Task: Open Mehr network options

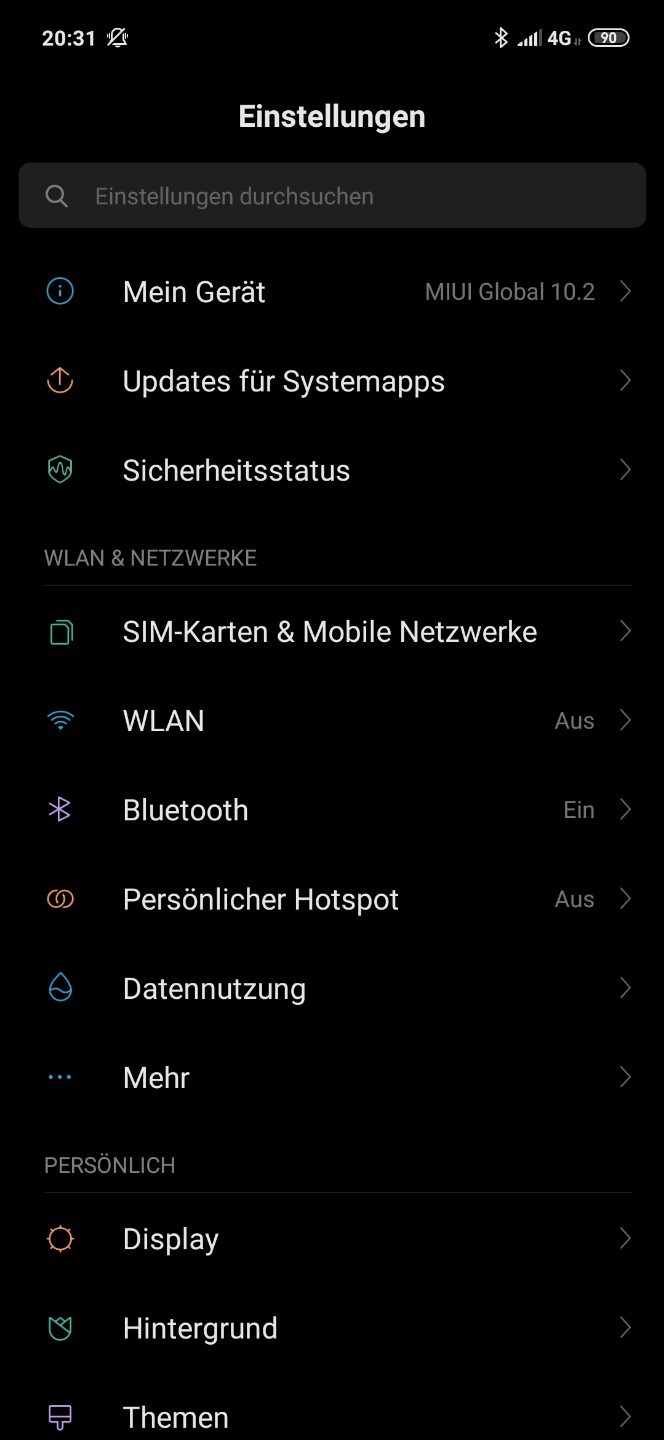Action: click(332, 1077)
